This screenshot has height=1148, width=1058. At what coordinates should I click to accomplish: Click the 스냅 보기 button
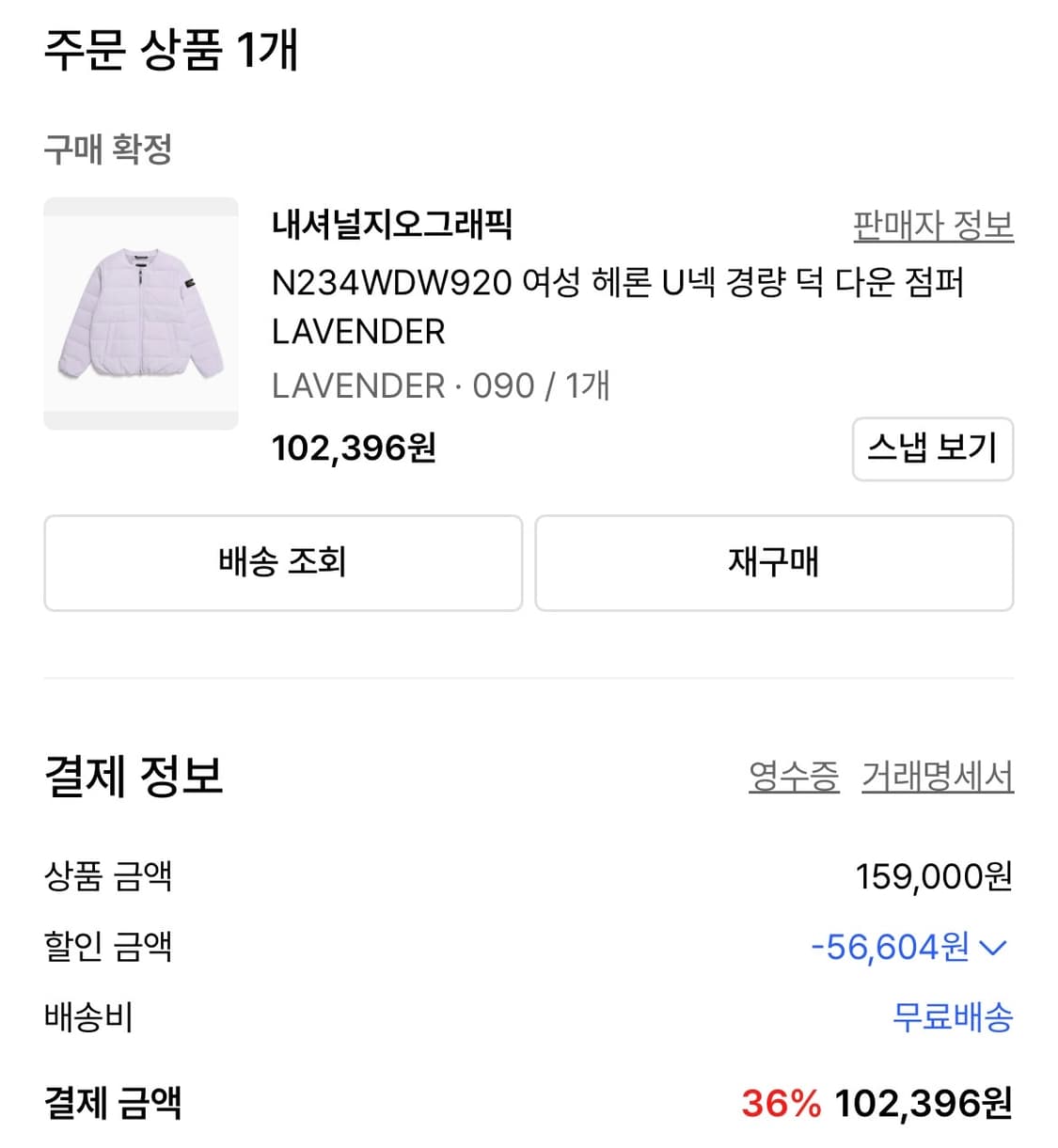pos(932,449)
